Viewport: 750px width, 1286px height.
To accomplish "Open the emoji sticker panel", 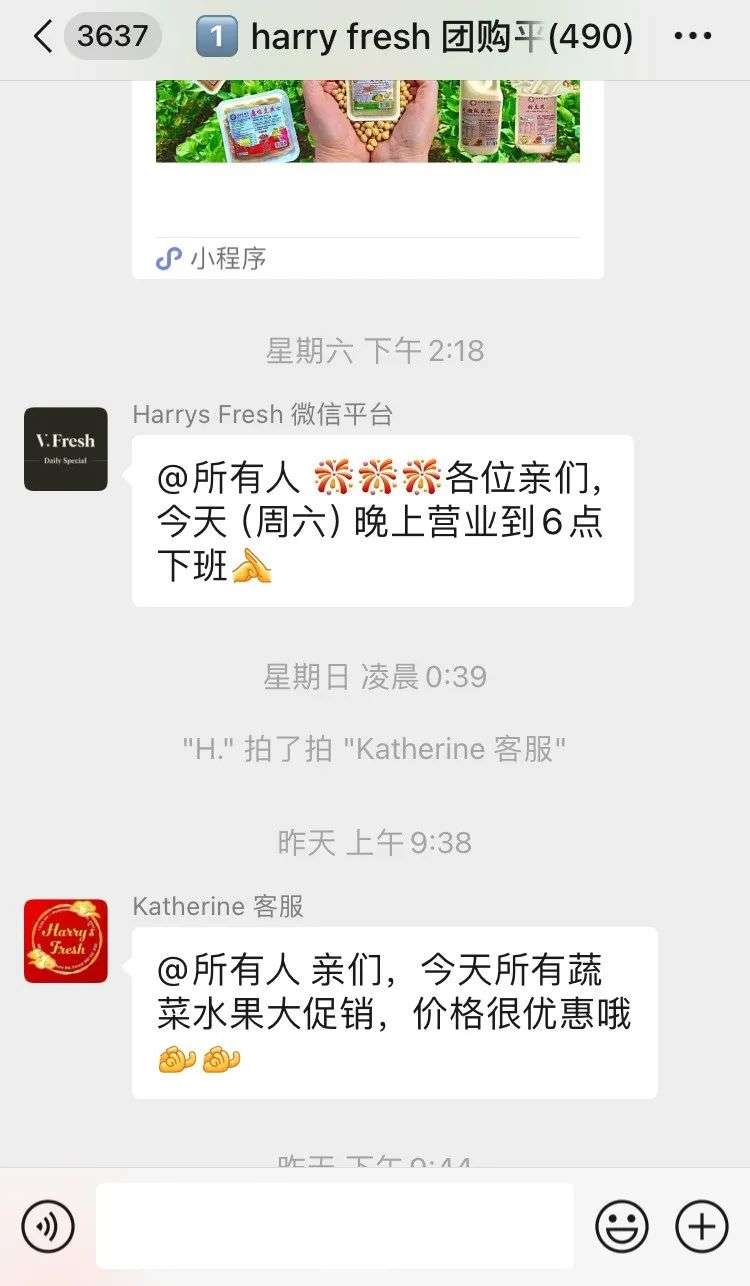I will [x=622, y=1226].
